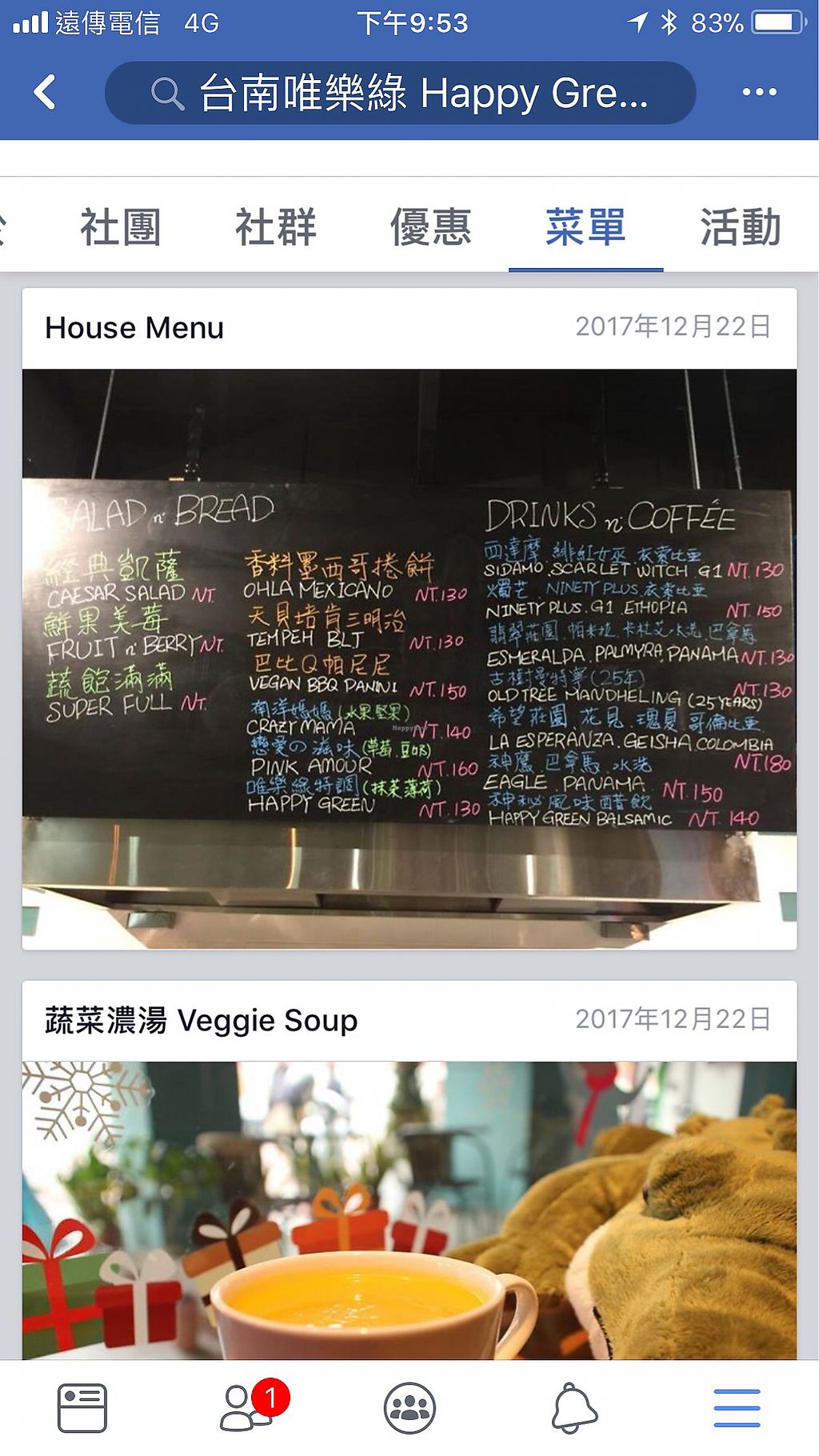This screenshot has height=1456, width=819.
Task: Switch to the 社群 tab
Action: click(x=276, y=227)
